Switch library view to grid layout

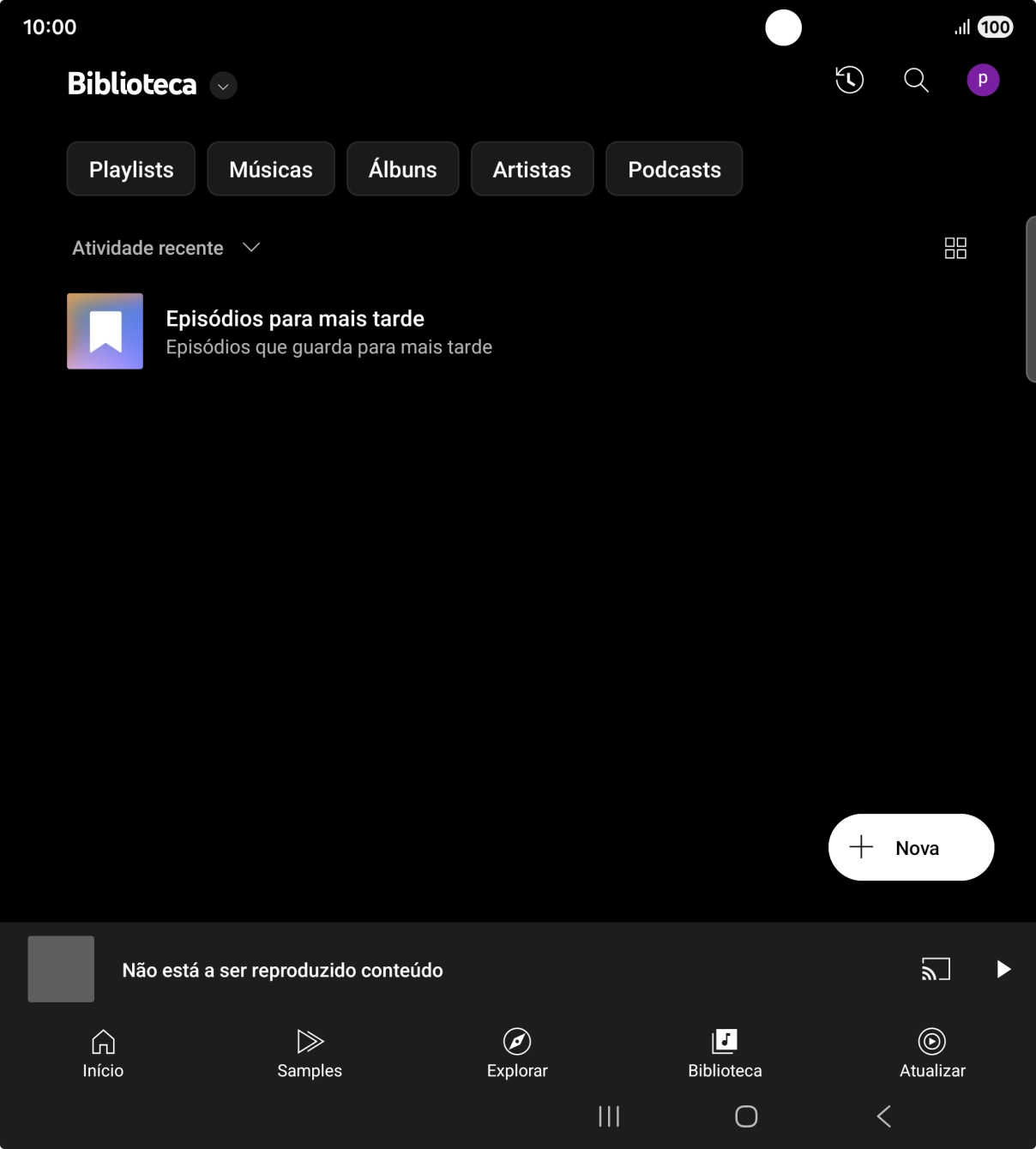[955, 248]
